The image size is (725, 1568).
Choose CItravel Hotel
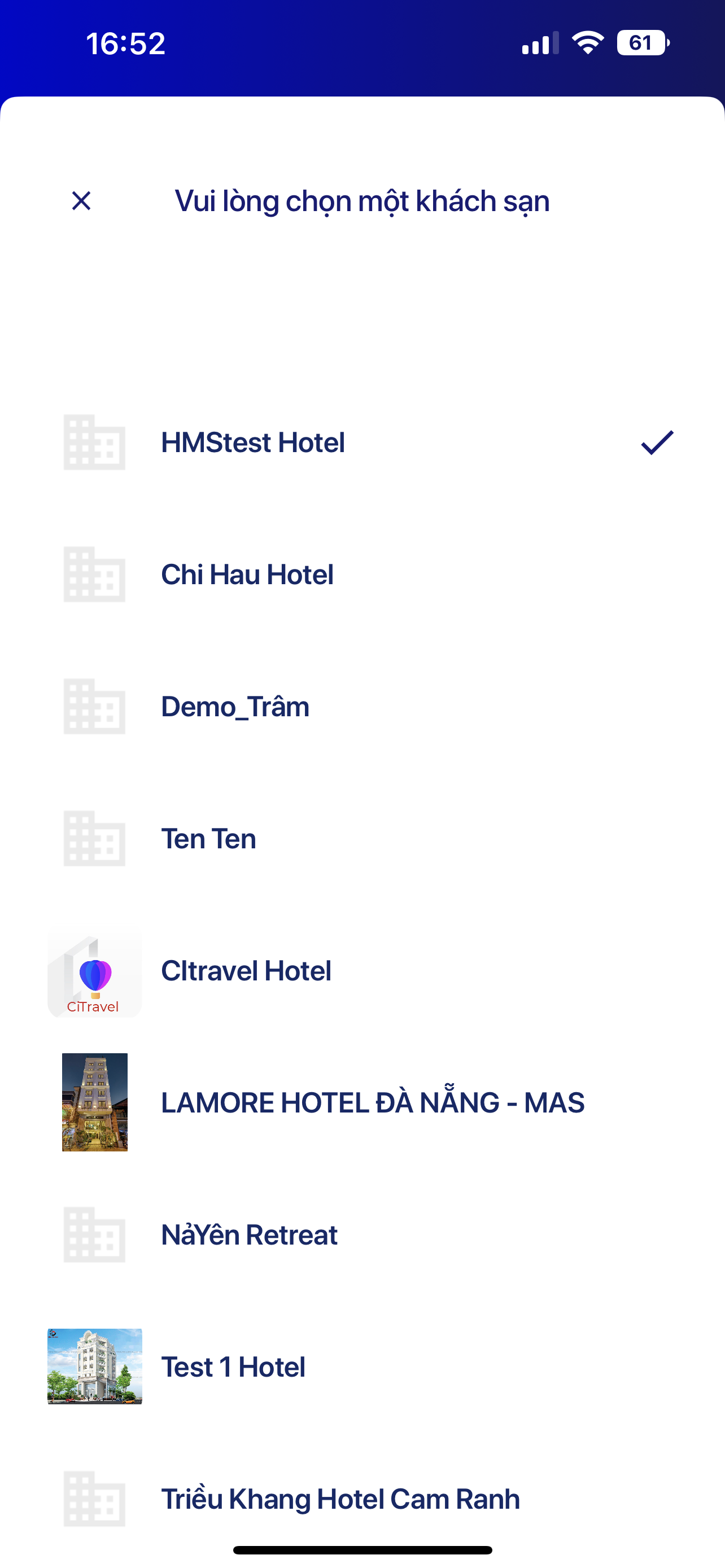[x=246, y=971]
